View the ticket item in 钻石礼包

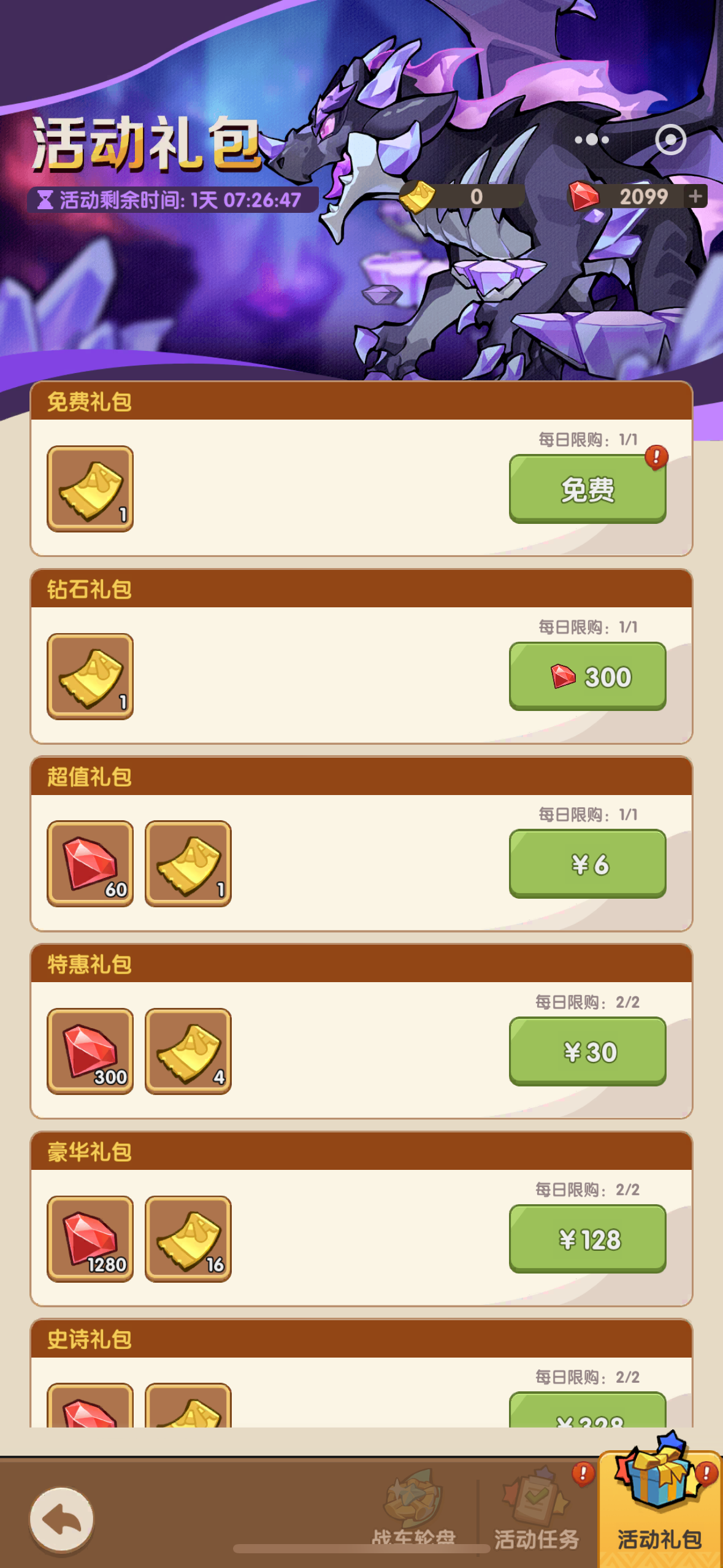(90, 676)
